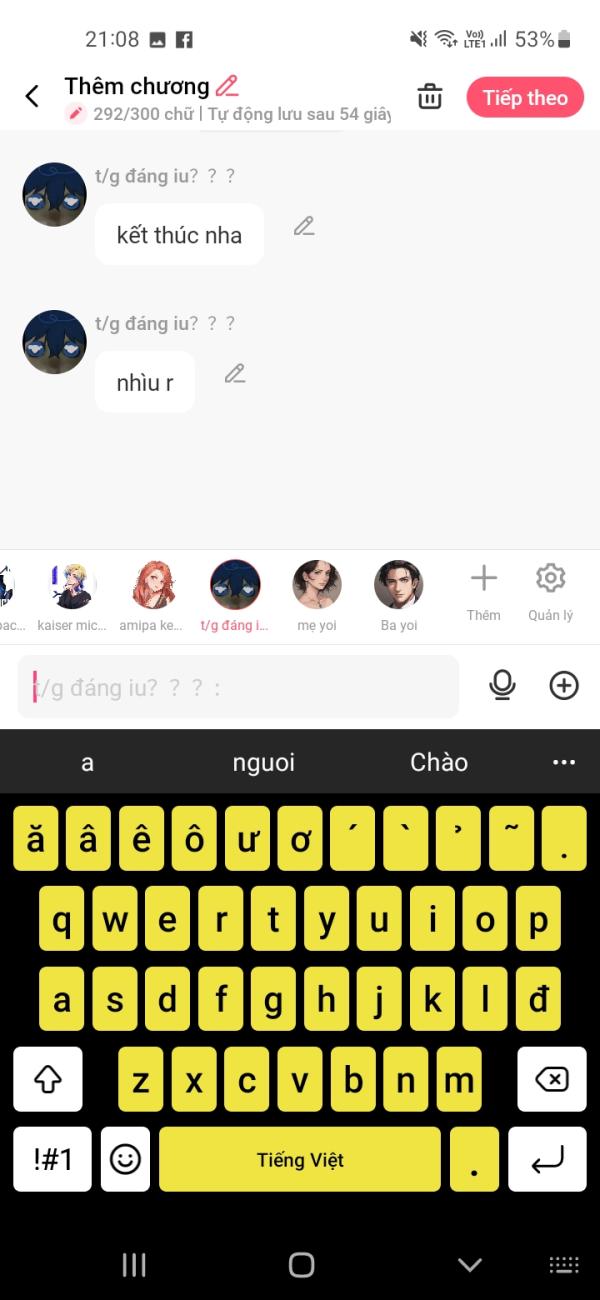600x1300 pixels.
Task: Open the plus attachment options
Action: coord(564,685)
